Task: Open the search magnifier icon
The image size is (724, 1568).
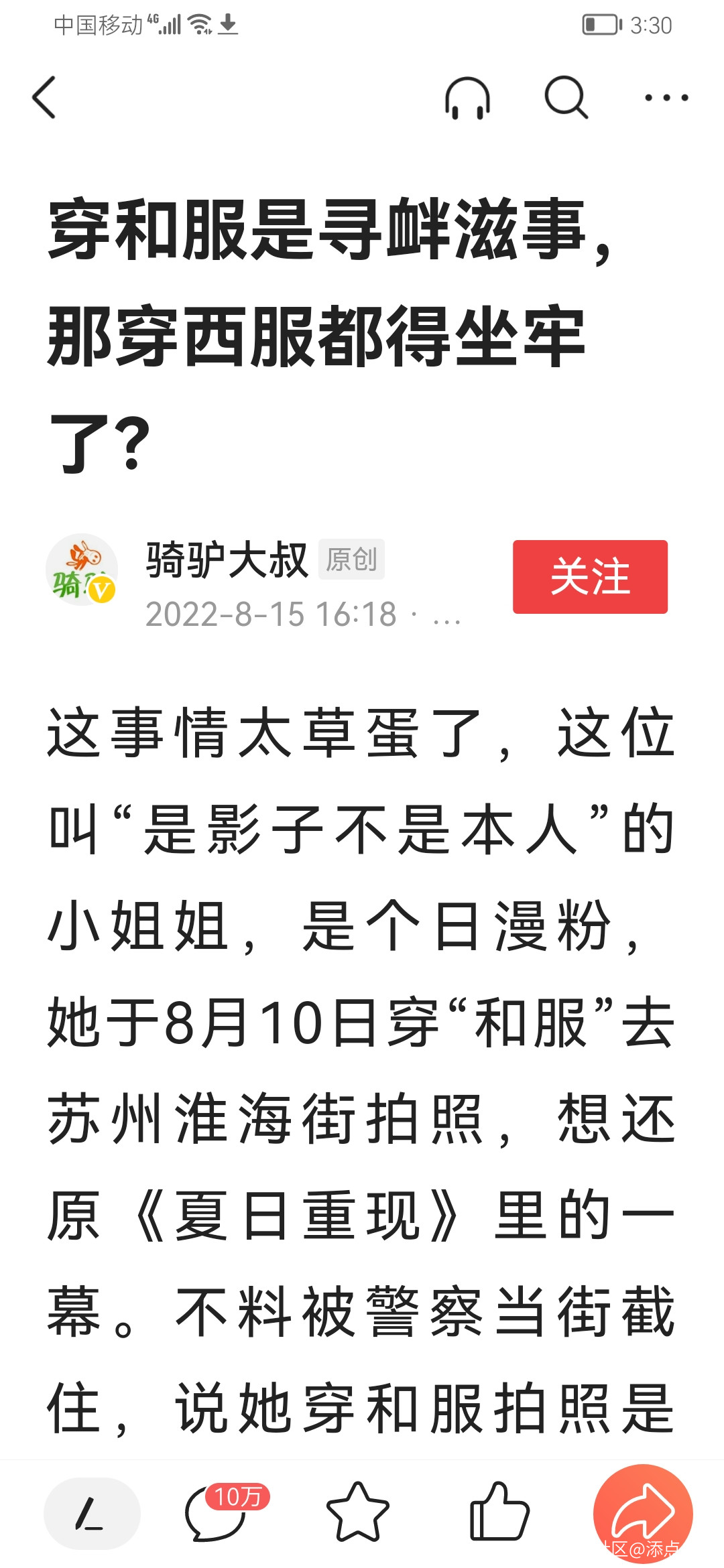Action: [566, 98]
